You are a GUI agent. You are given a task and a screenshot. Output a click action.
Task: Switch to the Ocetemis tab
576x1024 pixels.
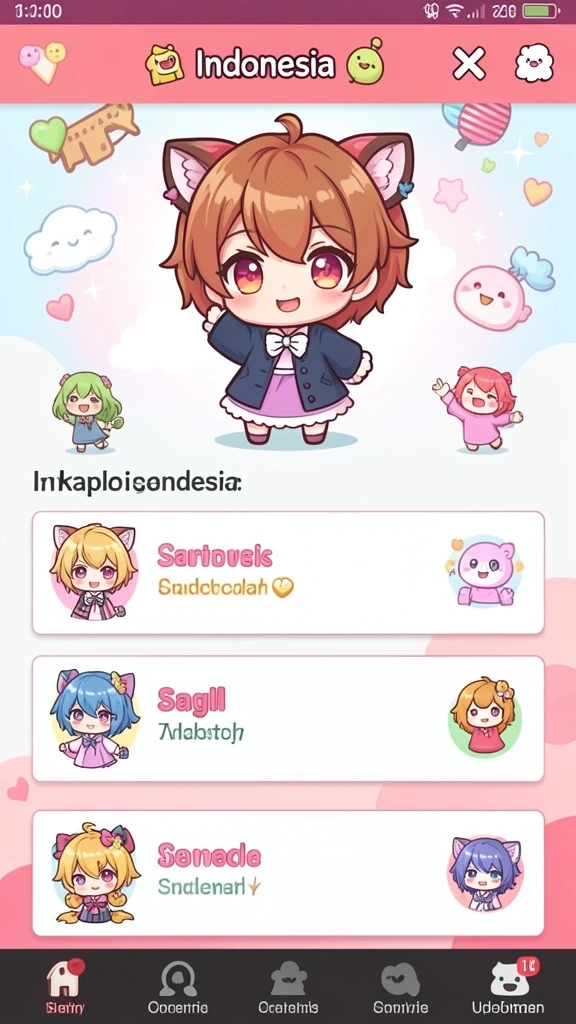tap(288, 986)
